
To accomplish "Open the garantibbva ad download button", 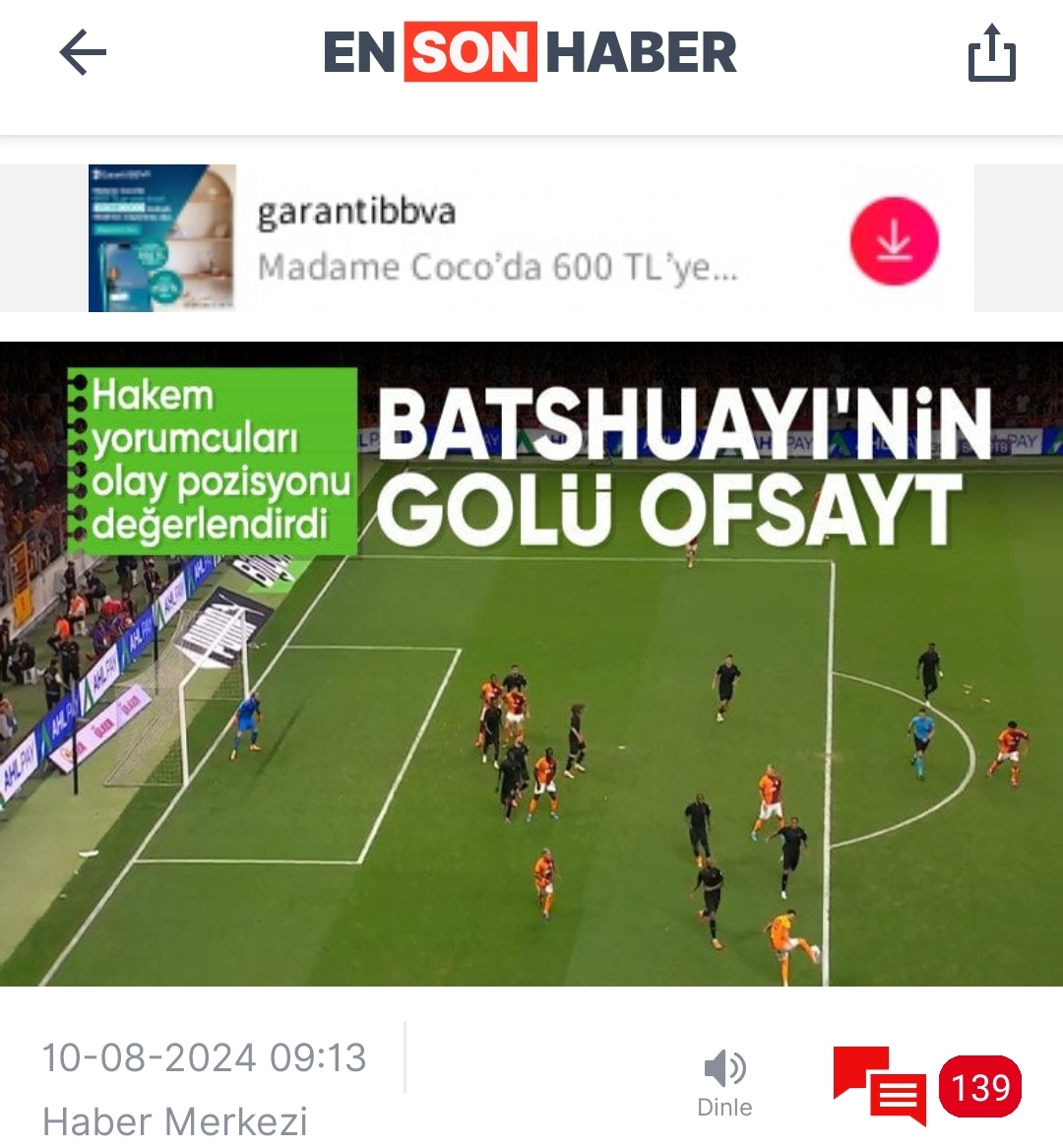I will point(894,240).
